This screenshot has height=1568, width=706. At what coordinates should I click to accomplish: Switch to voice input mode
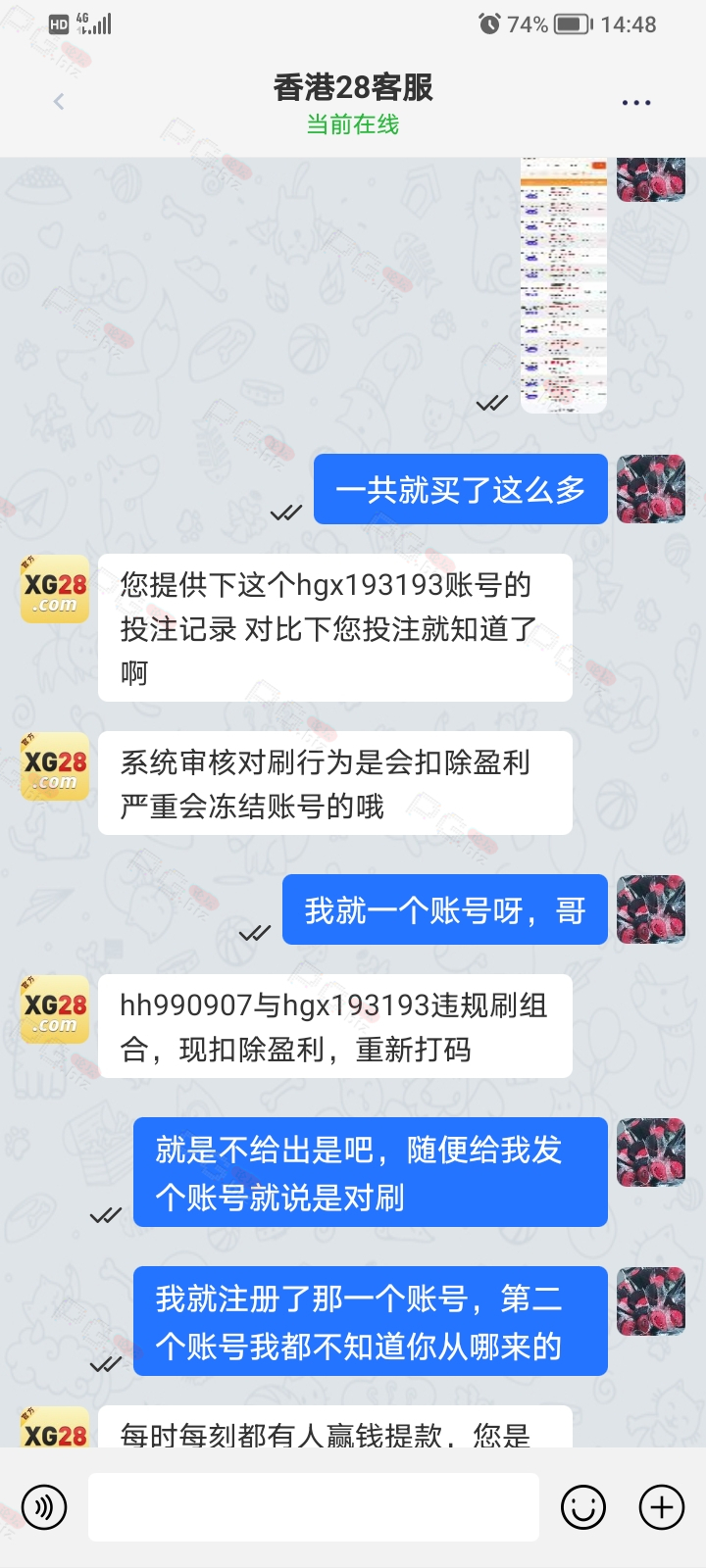click(44, 1507)
